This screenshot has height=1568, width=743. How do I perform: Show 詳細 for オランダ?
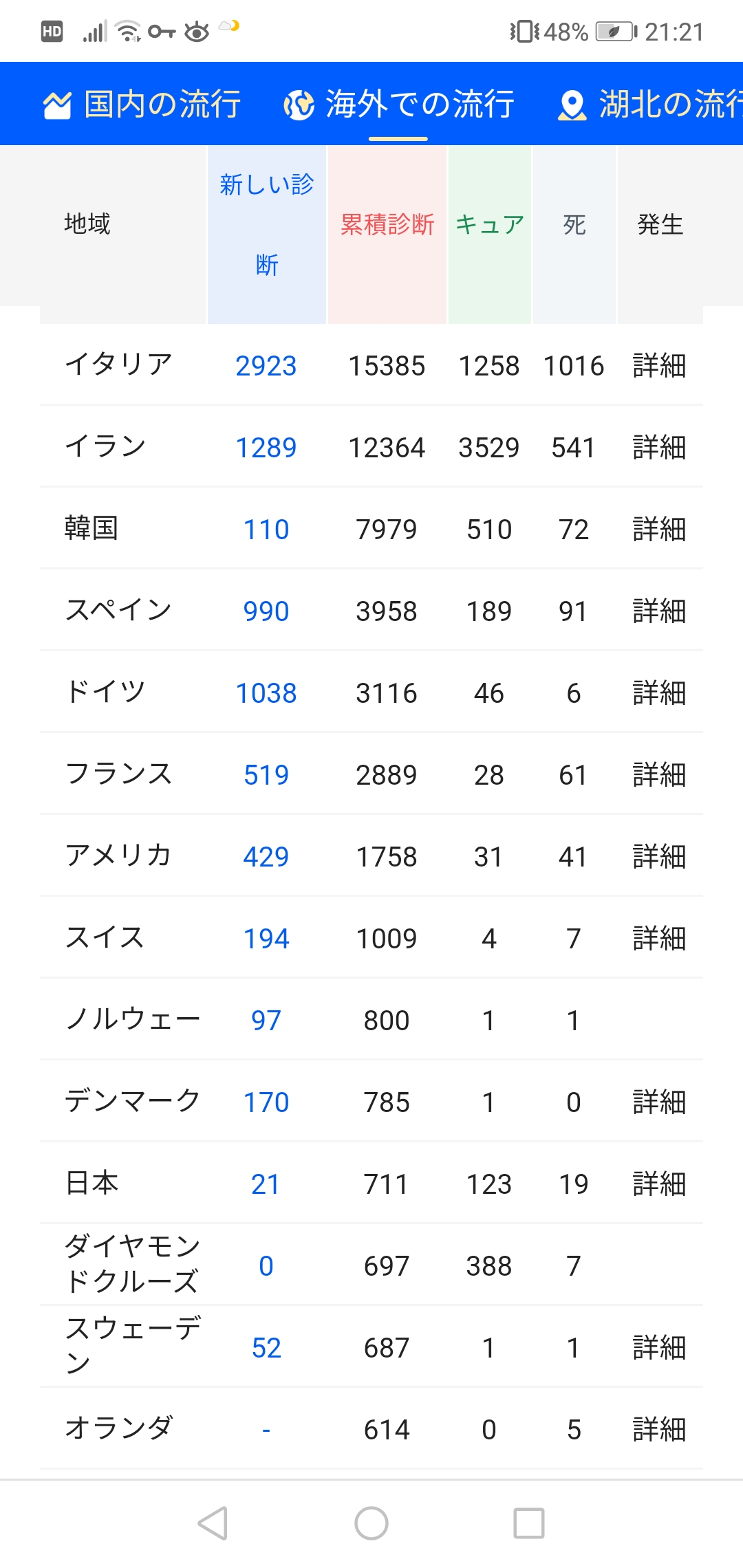(659, 1430)
